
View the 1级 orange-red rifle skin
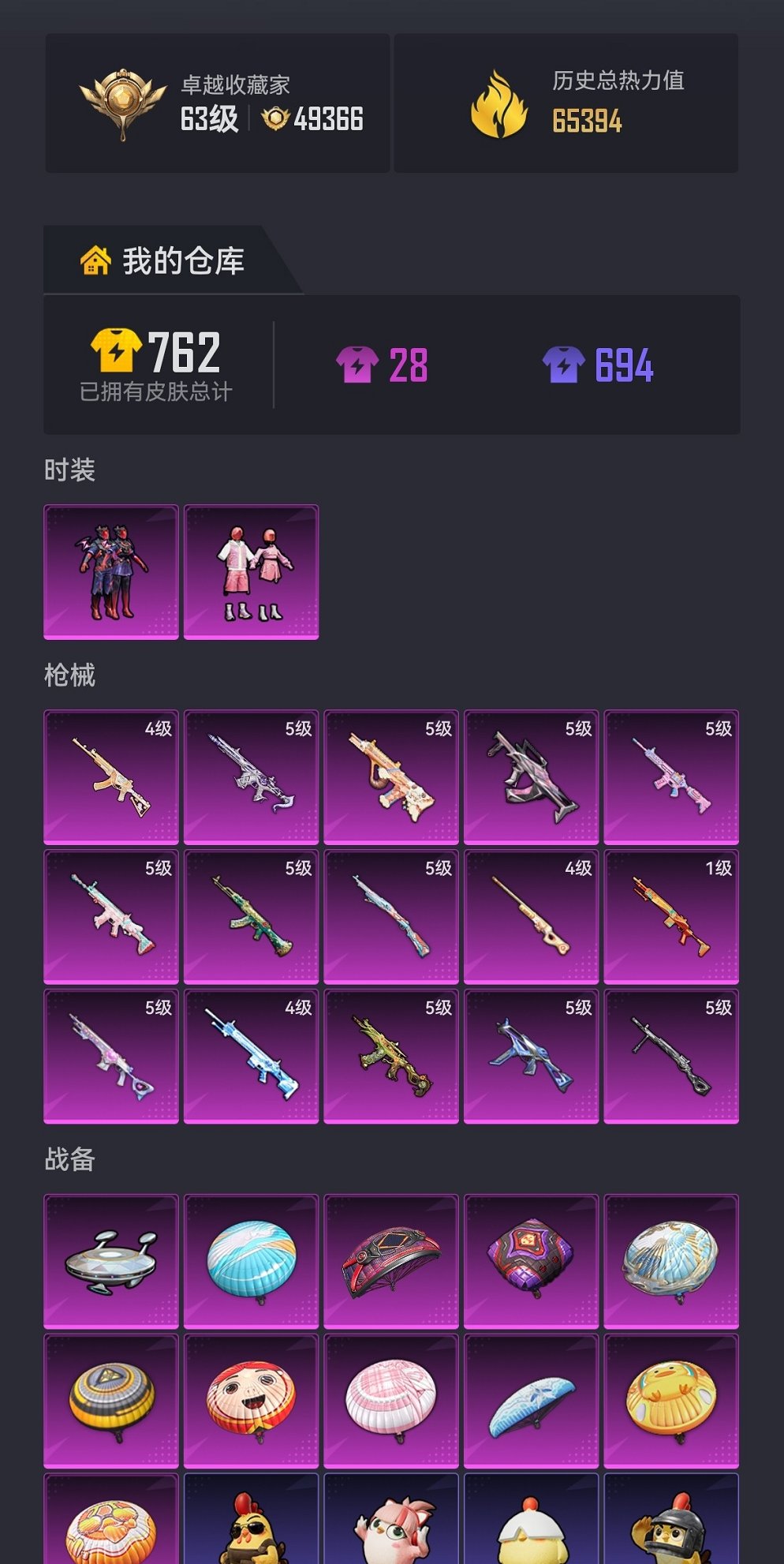click(671, 917)
